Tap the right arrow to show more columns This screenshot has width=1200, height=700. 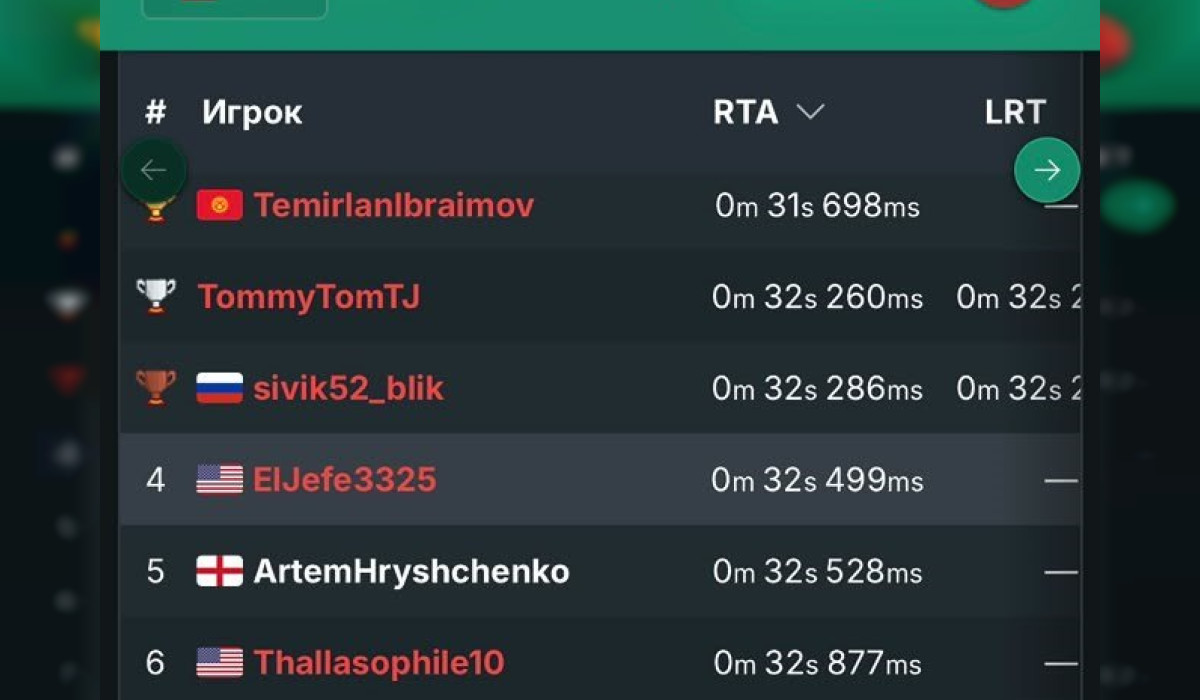click(x=1047, y=171)
